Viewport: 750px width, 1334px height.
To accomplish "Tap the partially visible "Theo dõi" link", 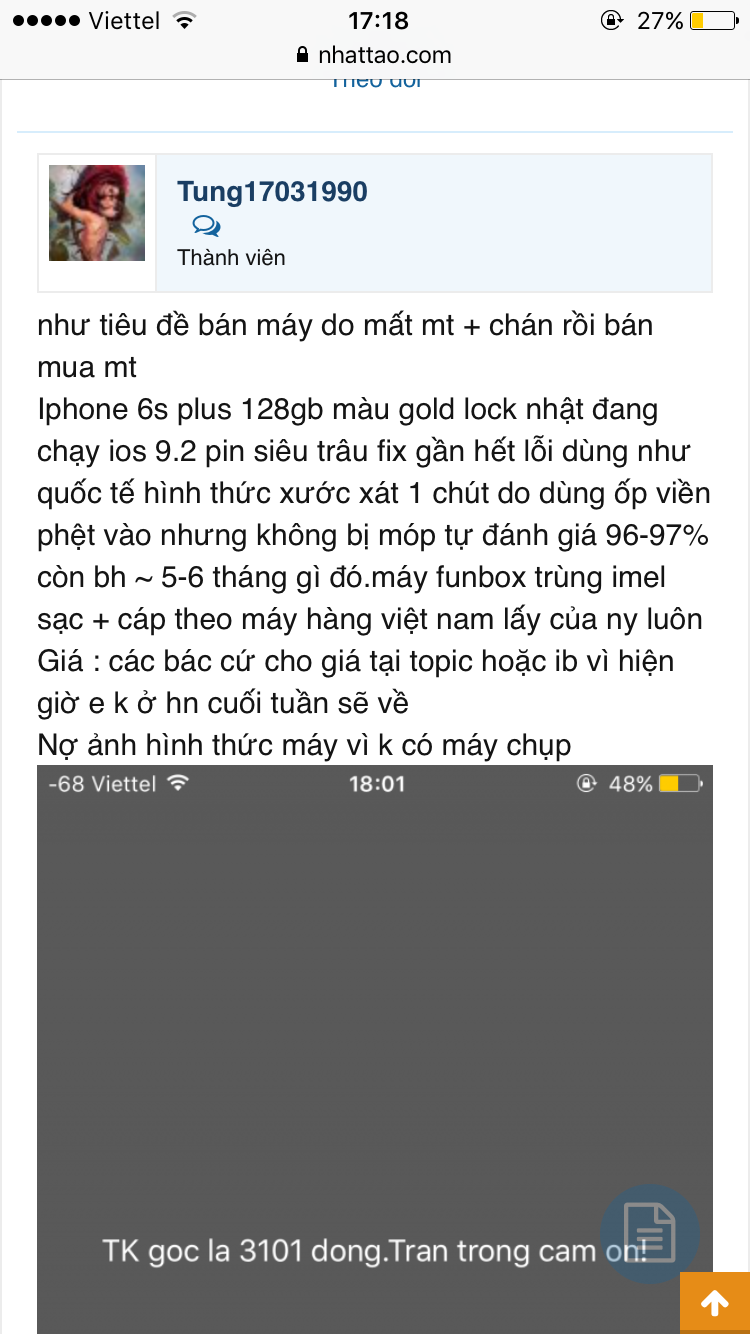I will coord(377,83).
